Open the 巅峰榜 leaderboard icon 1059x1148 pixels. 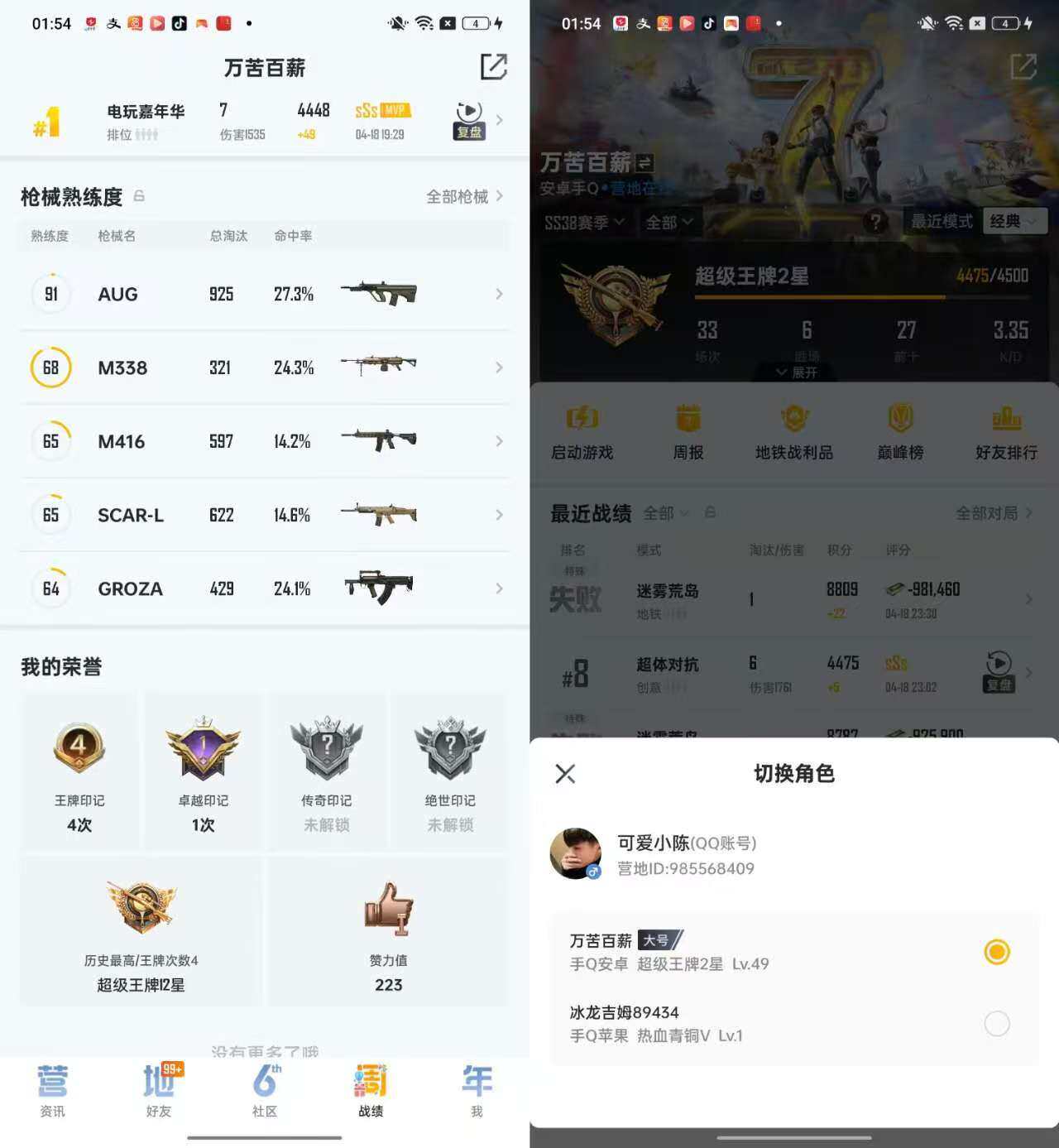[x=901, y=431]
